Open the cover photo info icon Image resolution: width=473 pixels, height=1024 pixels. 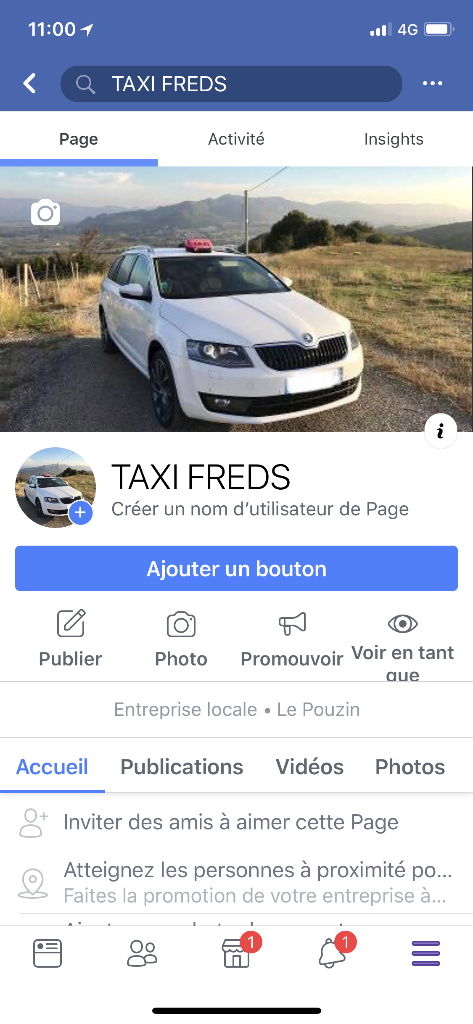[x=440, y=431]
